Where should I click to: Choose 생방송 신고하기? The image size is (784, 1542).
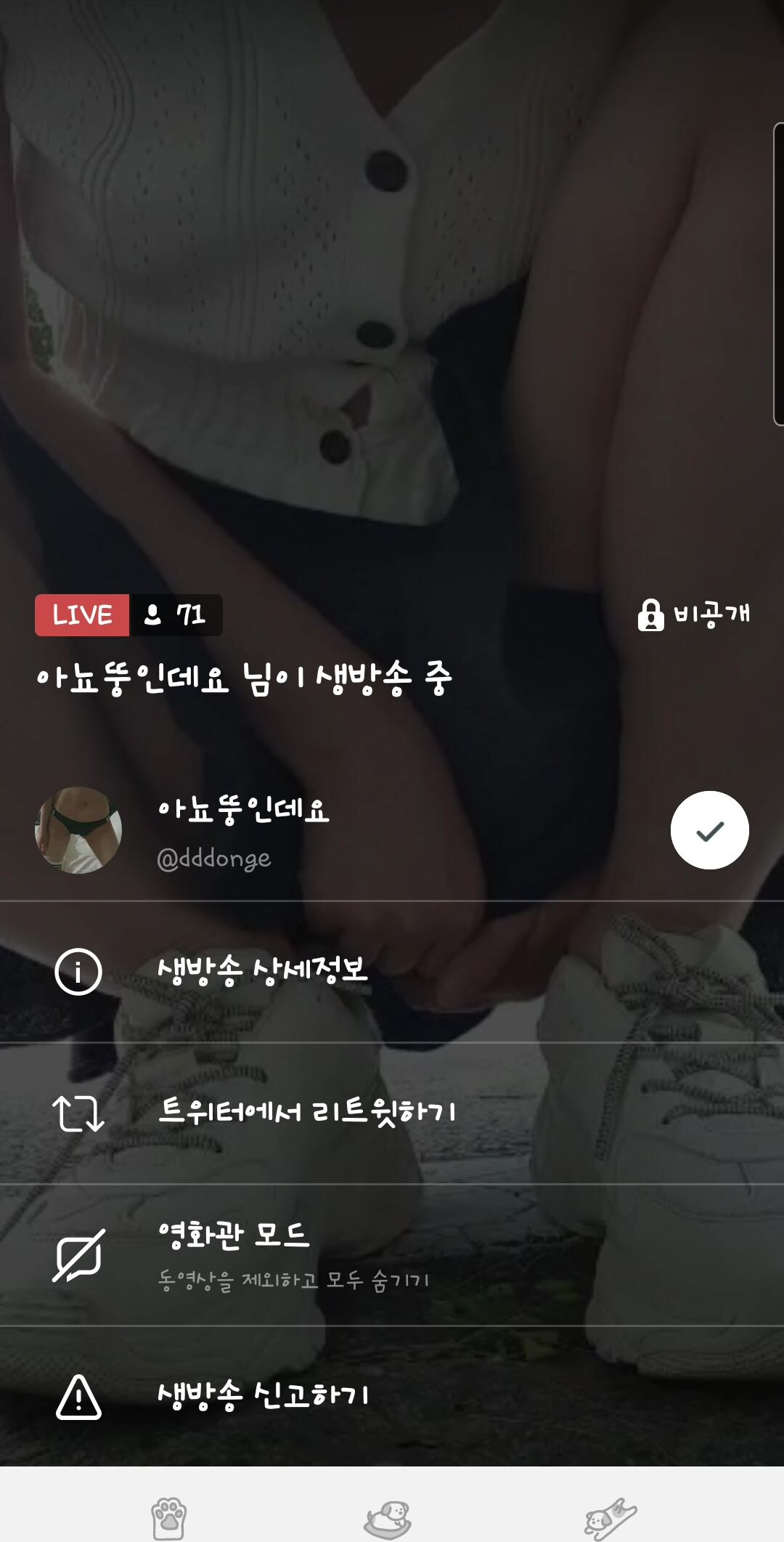coord(392,1397)
